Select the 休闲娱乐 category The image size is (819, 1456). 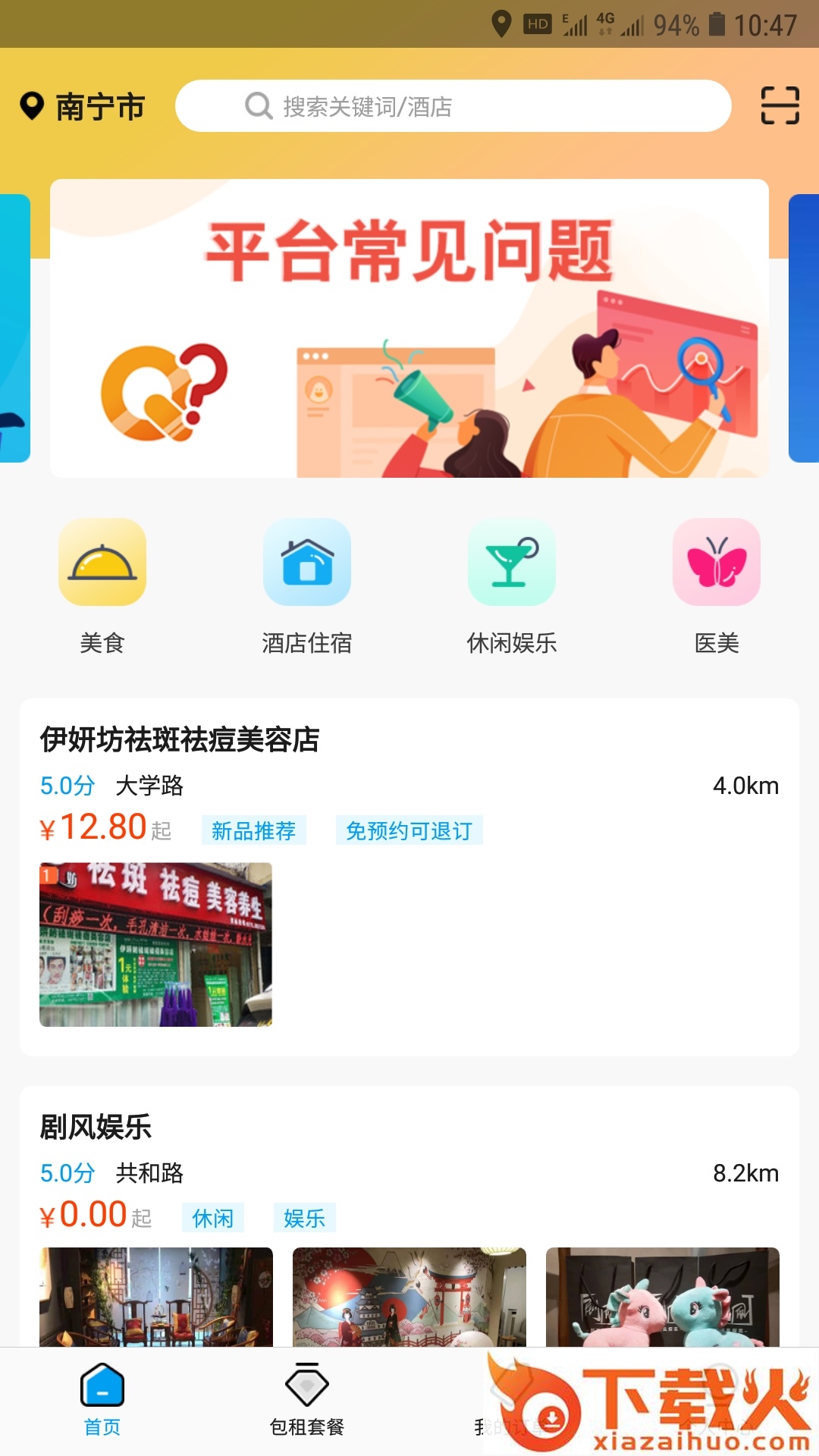[512, 585]
